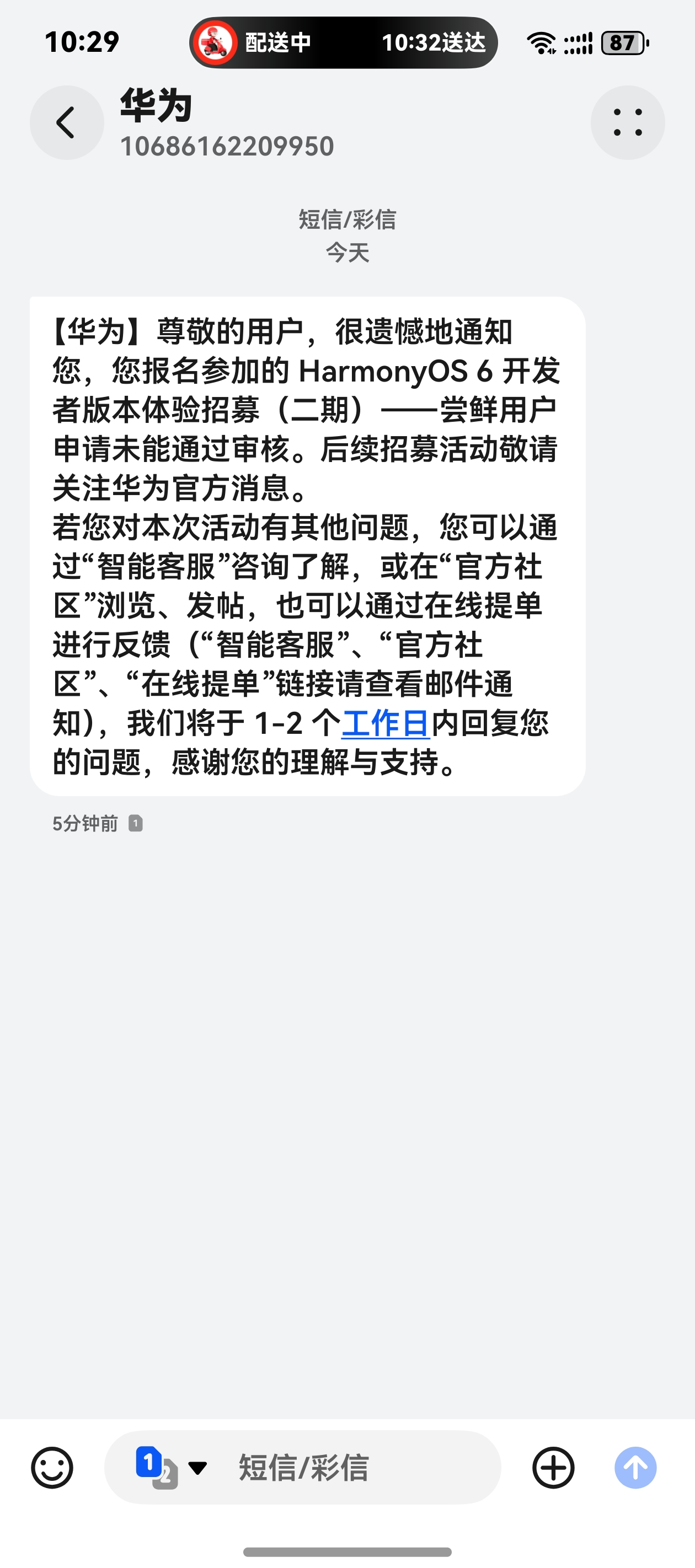Open the emoji picker
The height and width of the screenshot is (1568, 695).
(52, 1468)
